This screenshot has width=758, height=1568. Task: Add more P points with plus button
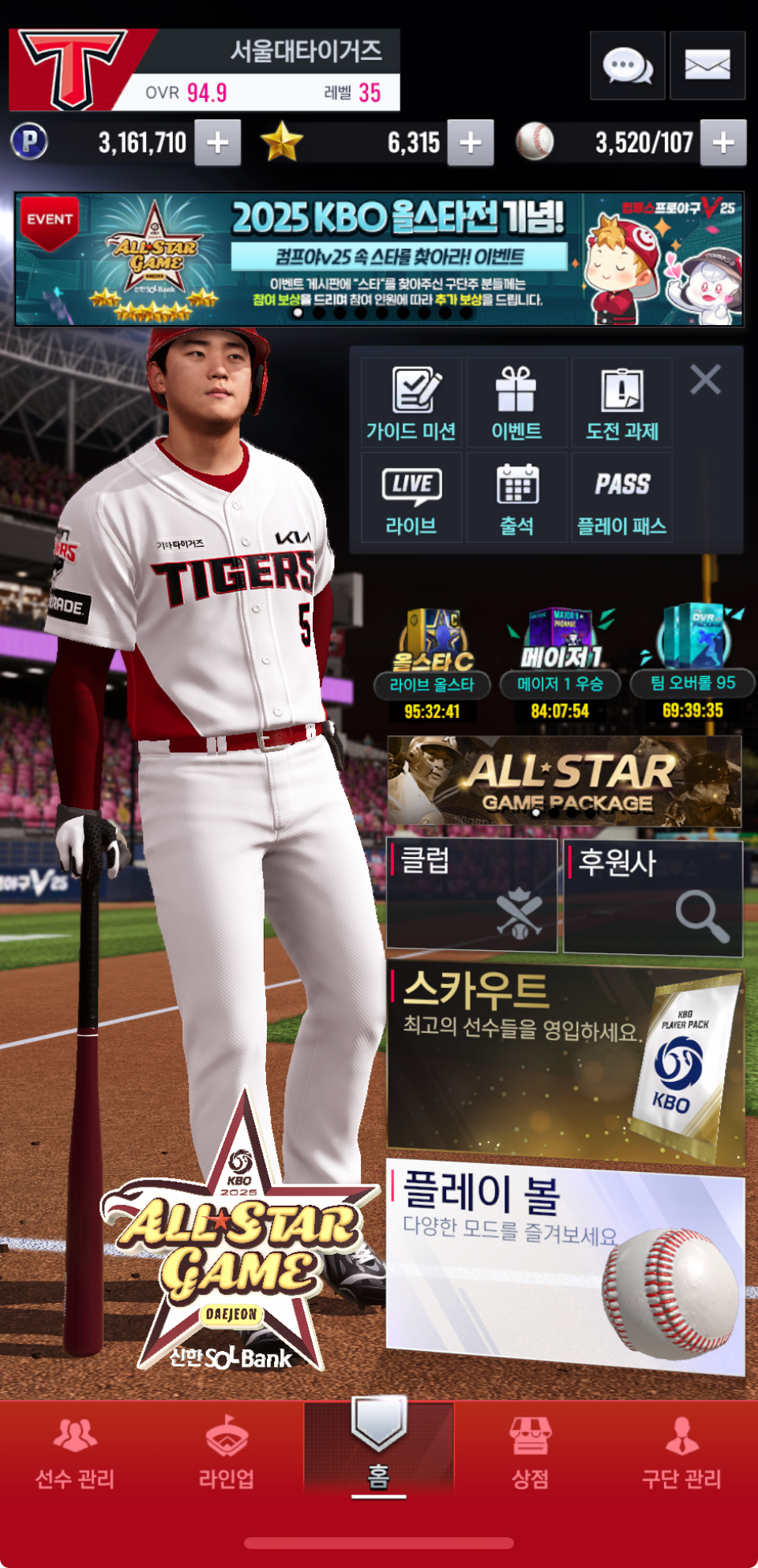point(218,143)
